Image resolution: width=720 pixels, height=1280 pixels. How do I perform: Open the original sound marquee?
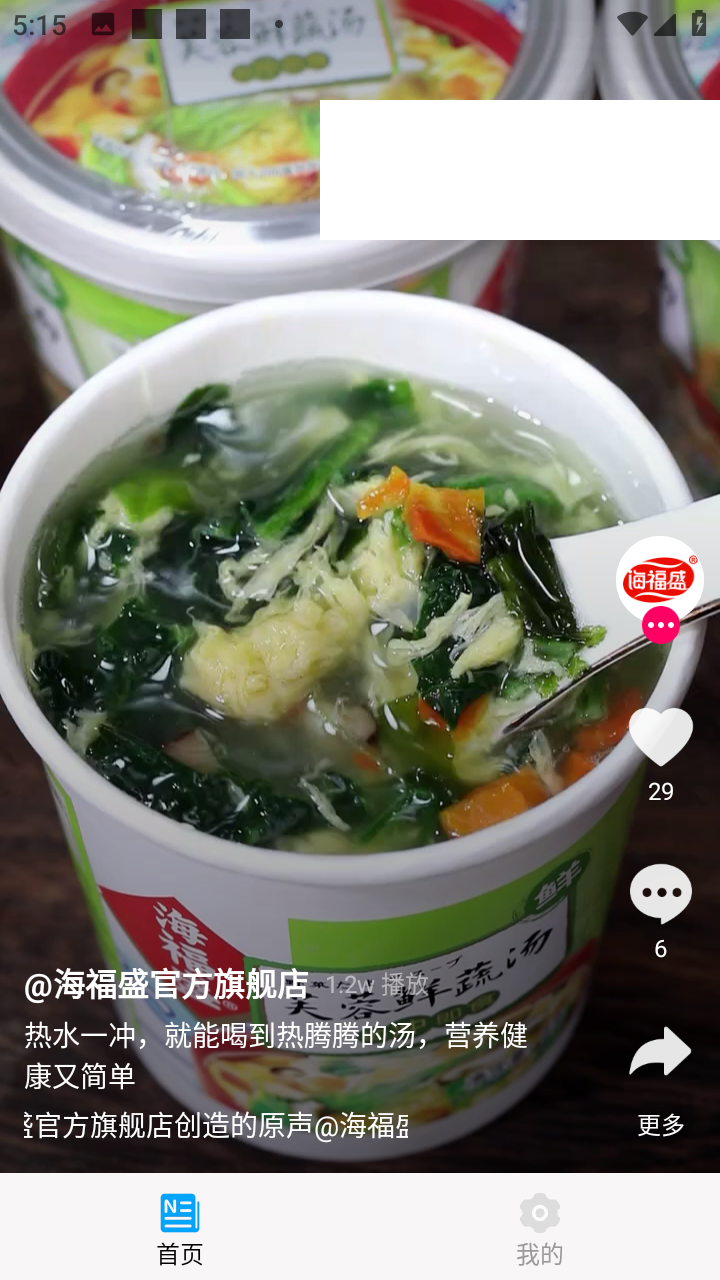pos(216,1125)
